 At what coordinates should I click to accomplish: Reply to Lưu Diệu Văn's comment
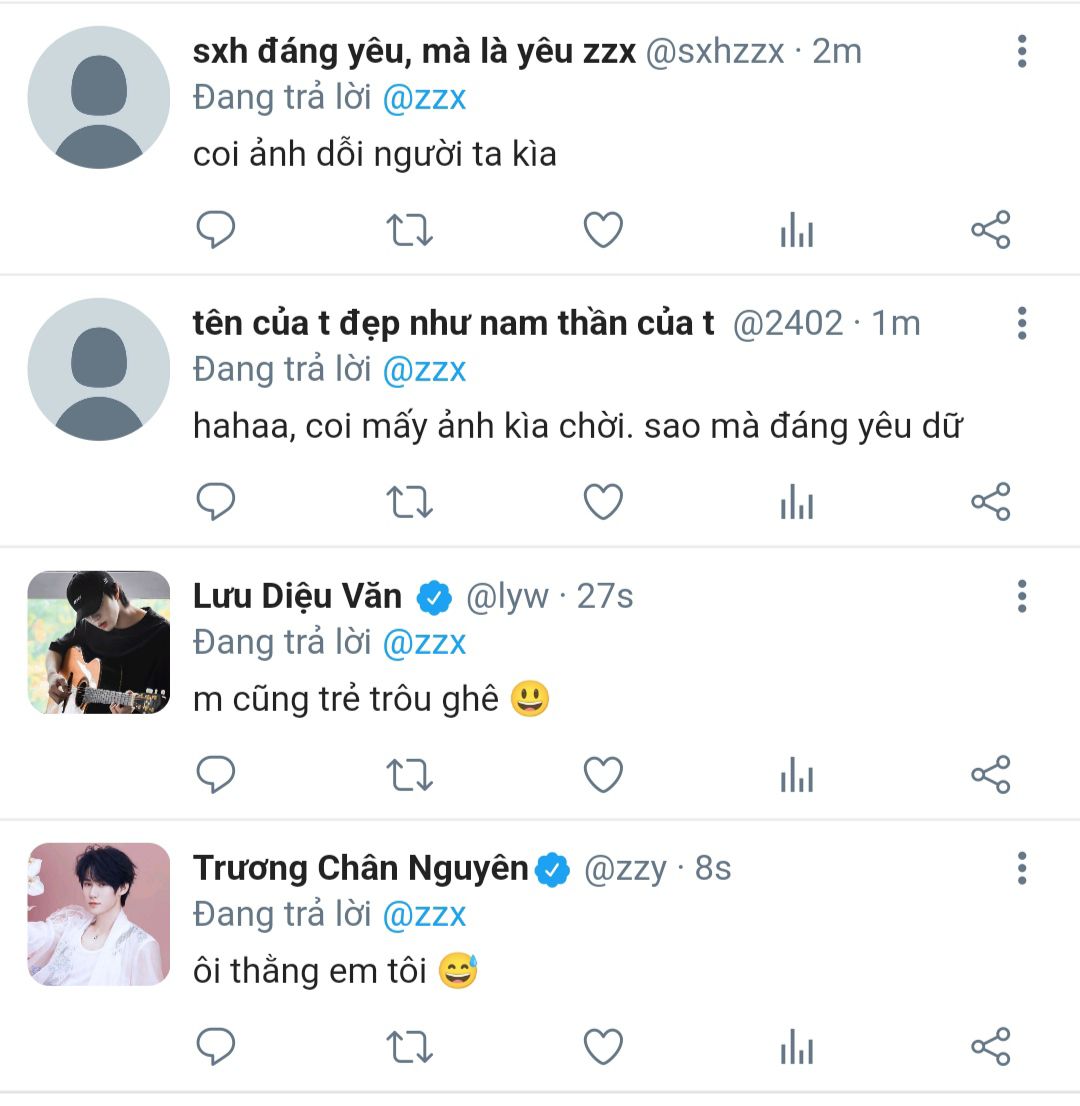[x=215, y=775]
